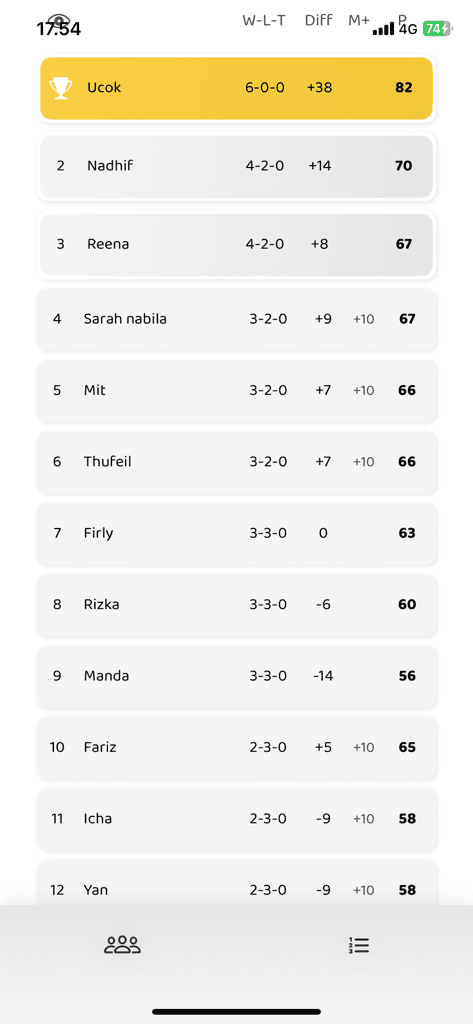Open Nadhif's ranking row
Screen dimensions: 473x1024
pyautogui.click(x=236, y=167)
